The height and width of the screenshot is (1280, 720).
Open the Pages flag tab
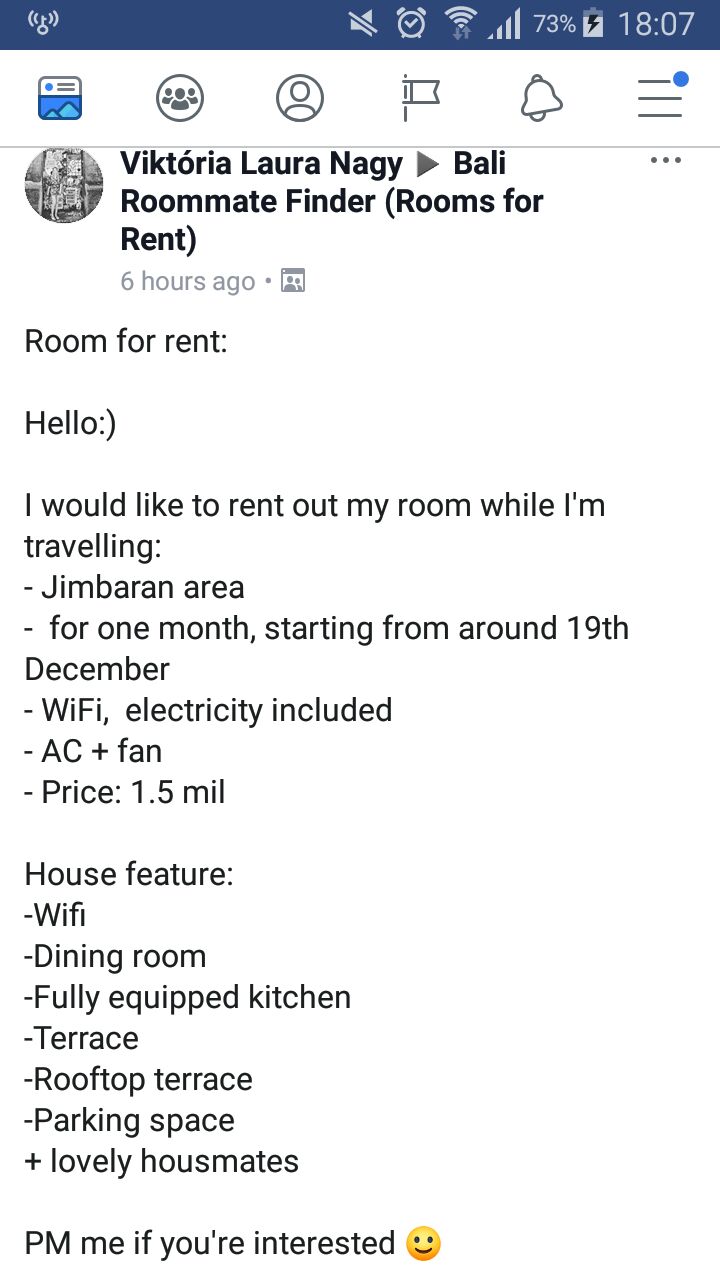[421, 98]
